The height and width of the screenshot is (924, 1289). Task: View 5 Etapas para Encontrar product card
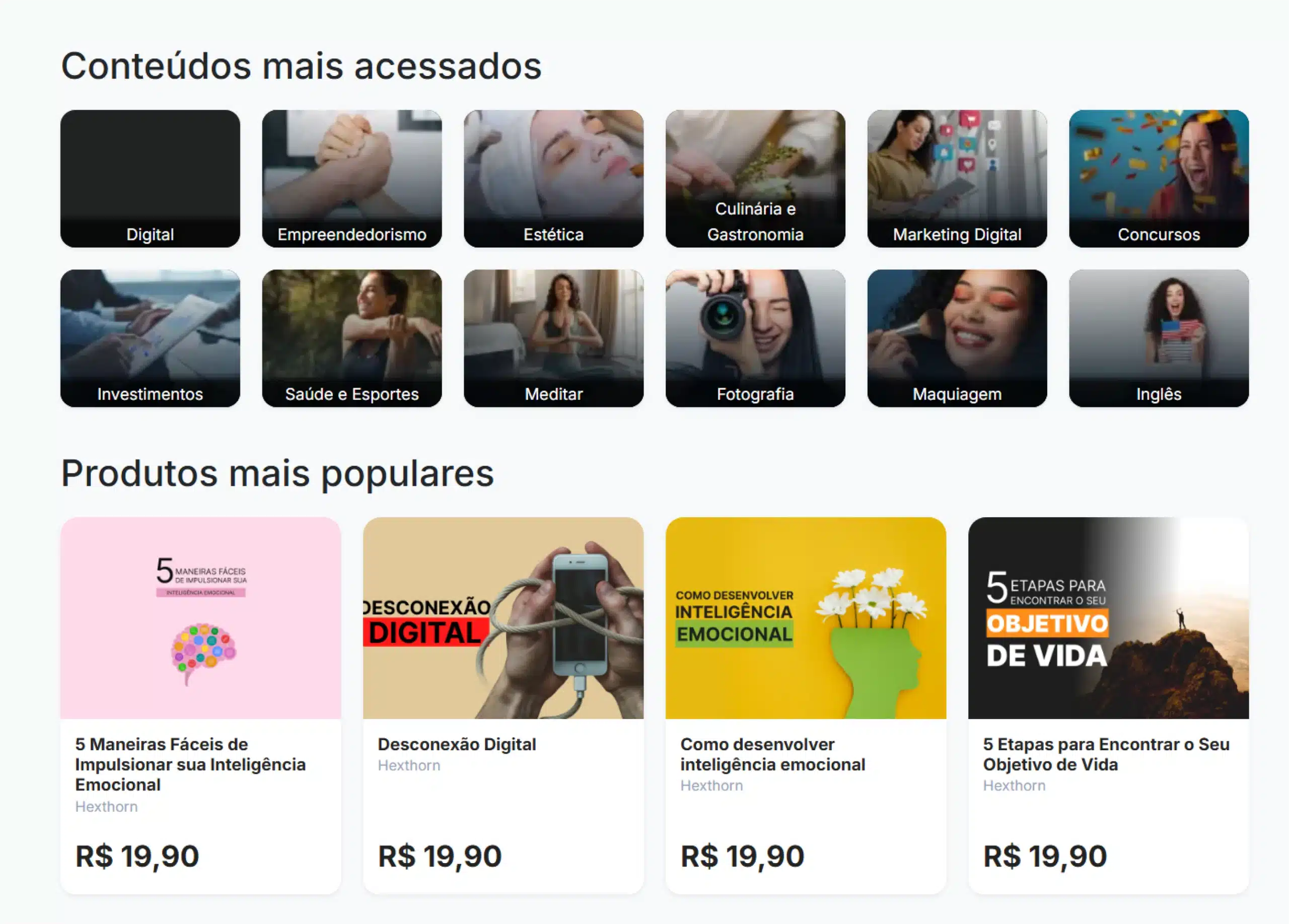(1108, 704)
